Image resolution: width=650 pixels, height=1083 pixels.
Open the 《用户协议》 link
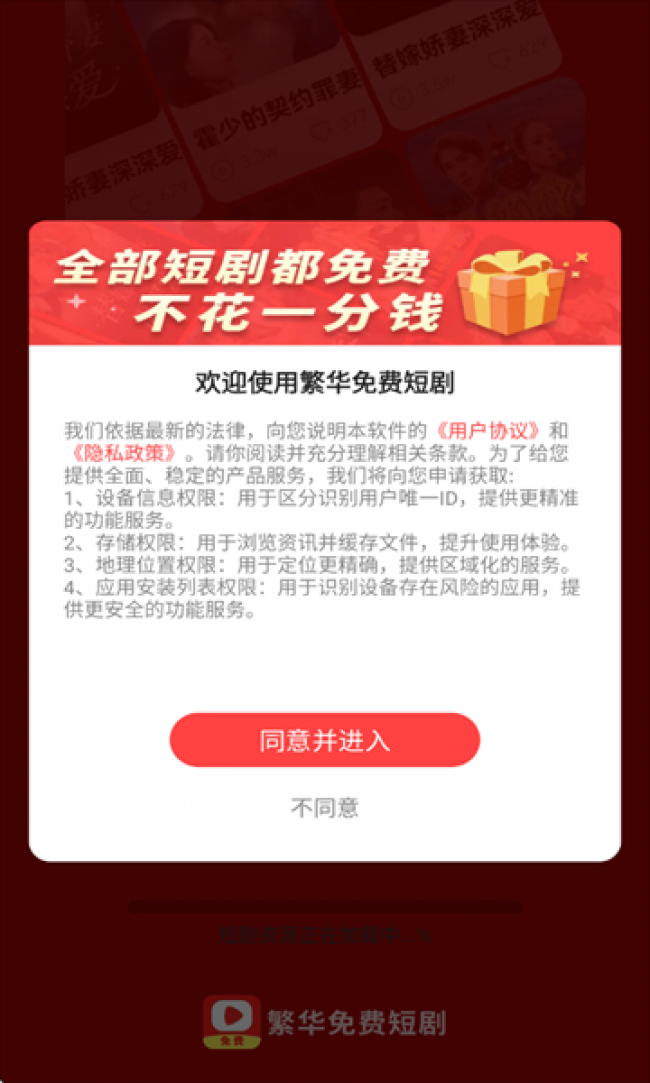489,431
